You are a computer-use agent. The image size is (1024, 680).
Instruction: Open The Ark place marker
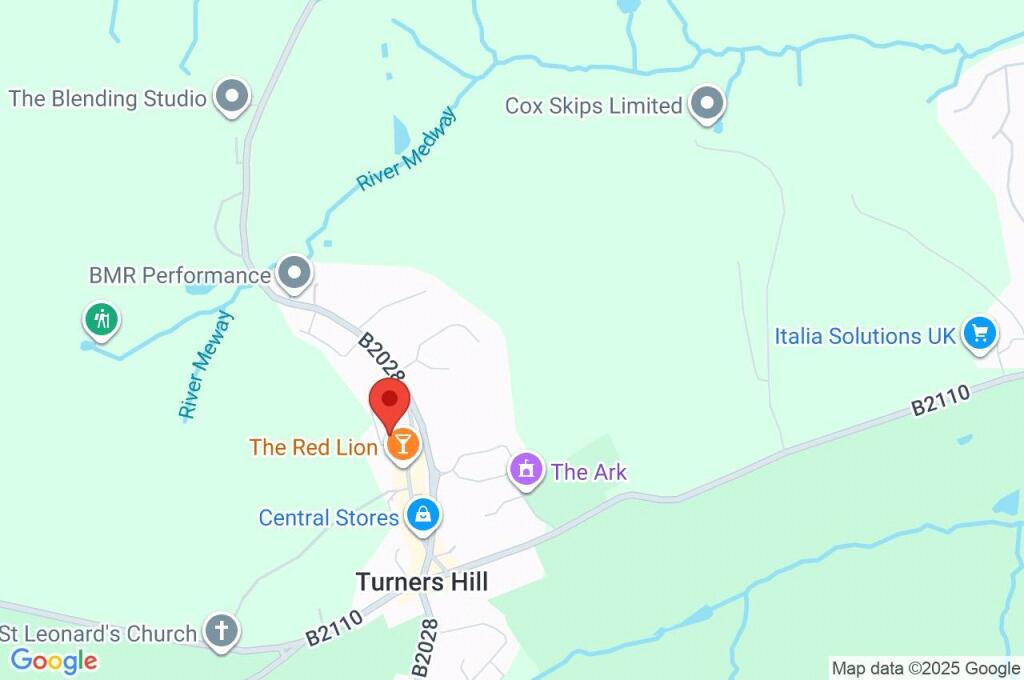[x=525, y=468]
